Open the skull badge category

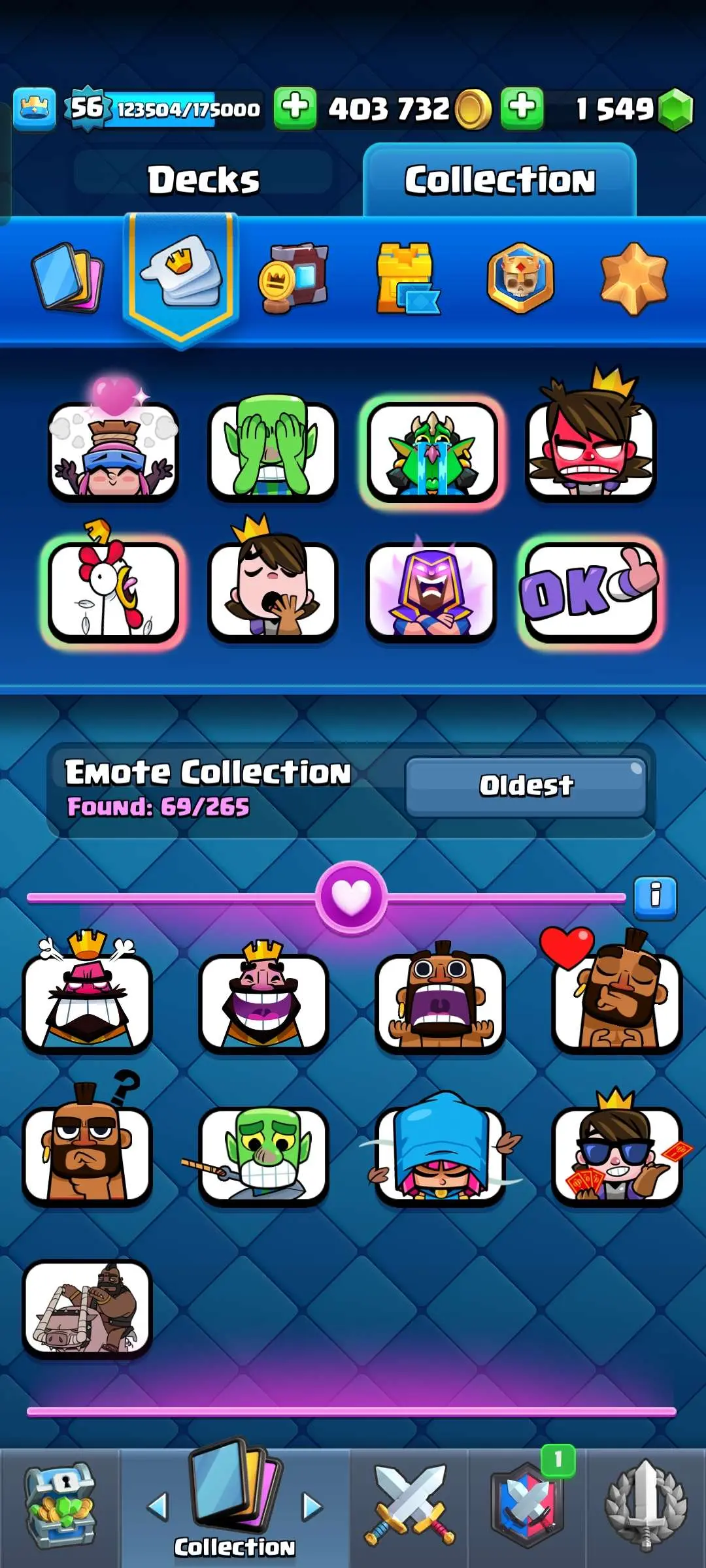520,279
